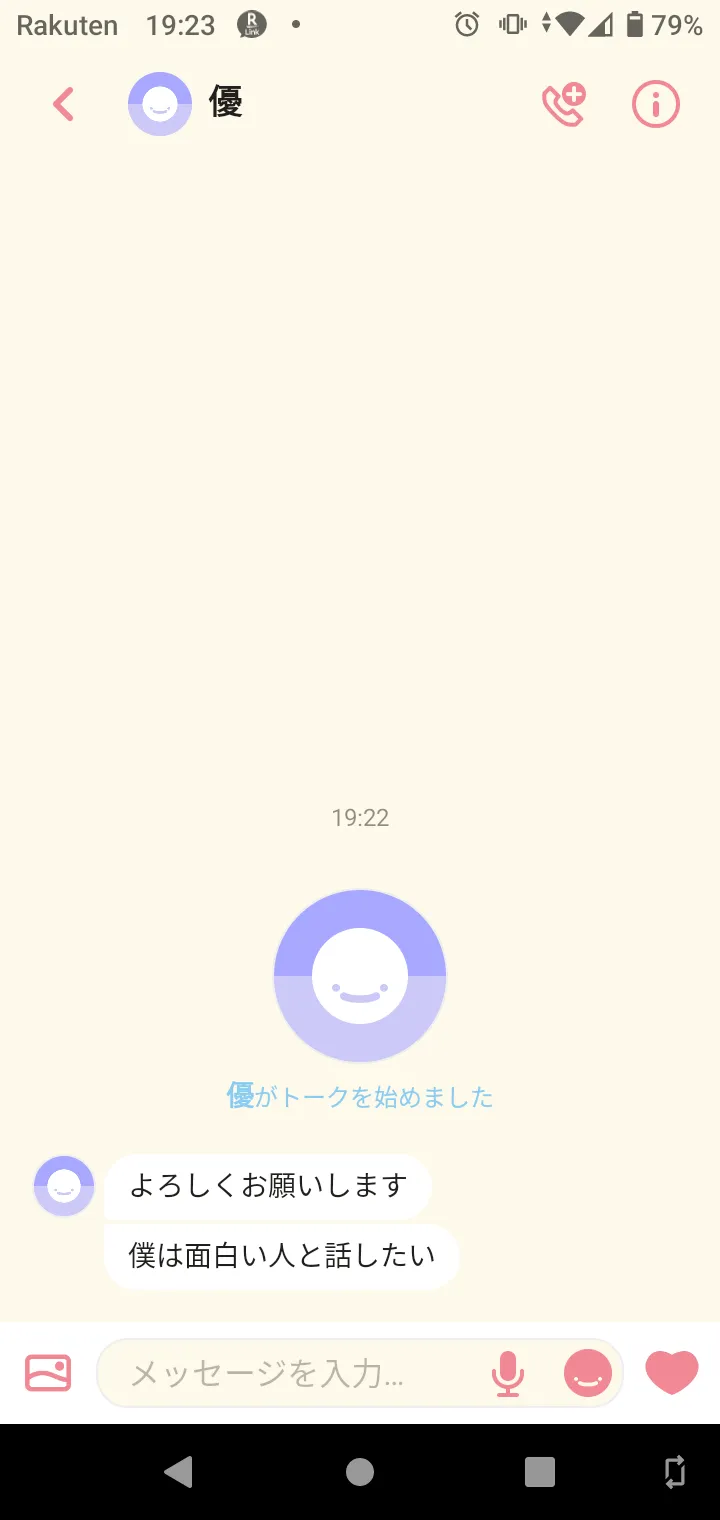The width and height of the screenshot is (720, 1520).
Task: Tap the system home button
Action: click(360, 1471)
